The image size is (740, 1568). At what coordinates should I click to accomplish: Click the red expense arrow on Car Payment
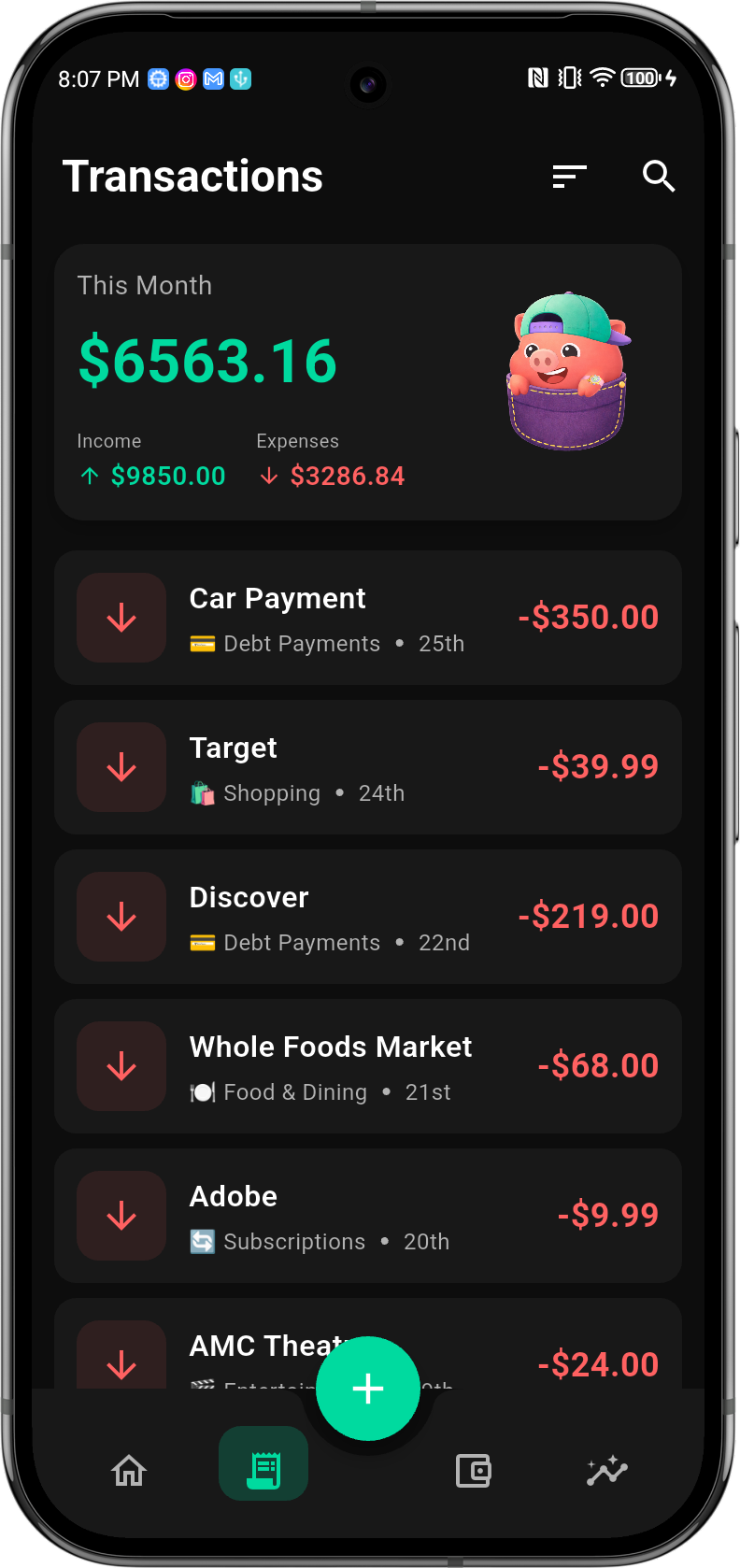121,617
